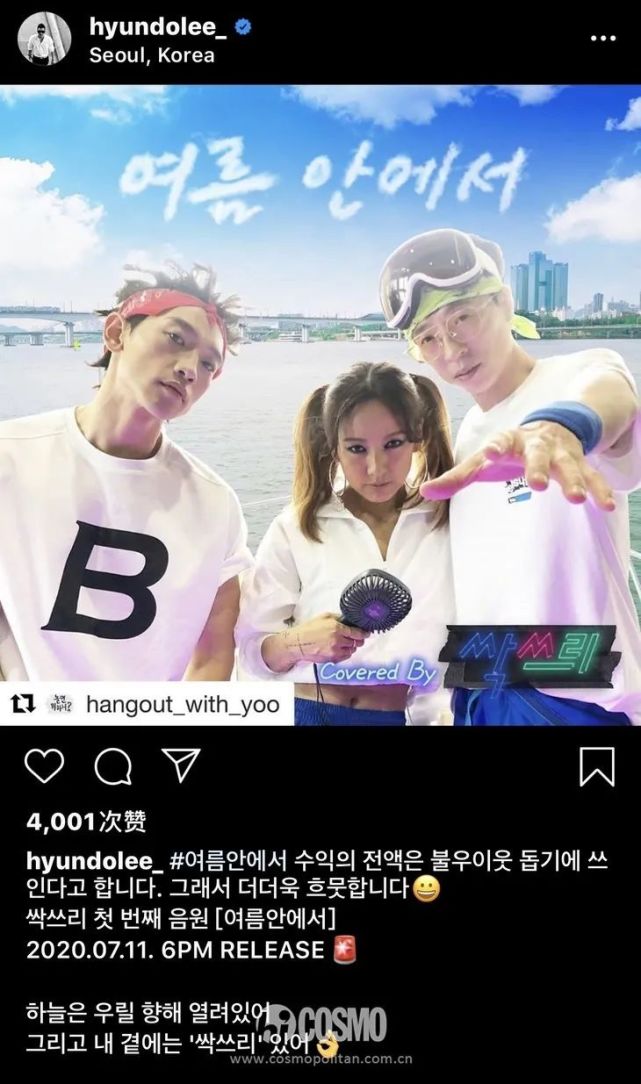
Task: Tap the hyundolee_ profile avatar
Action: (x=44, y=40)
